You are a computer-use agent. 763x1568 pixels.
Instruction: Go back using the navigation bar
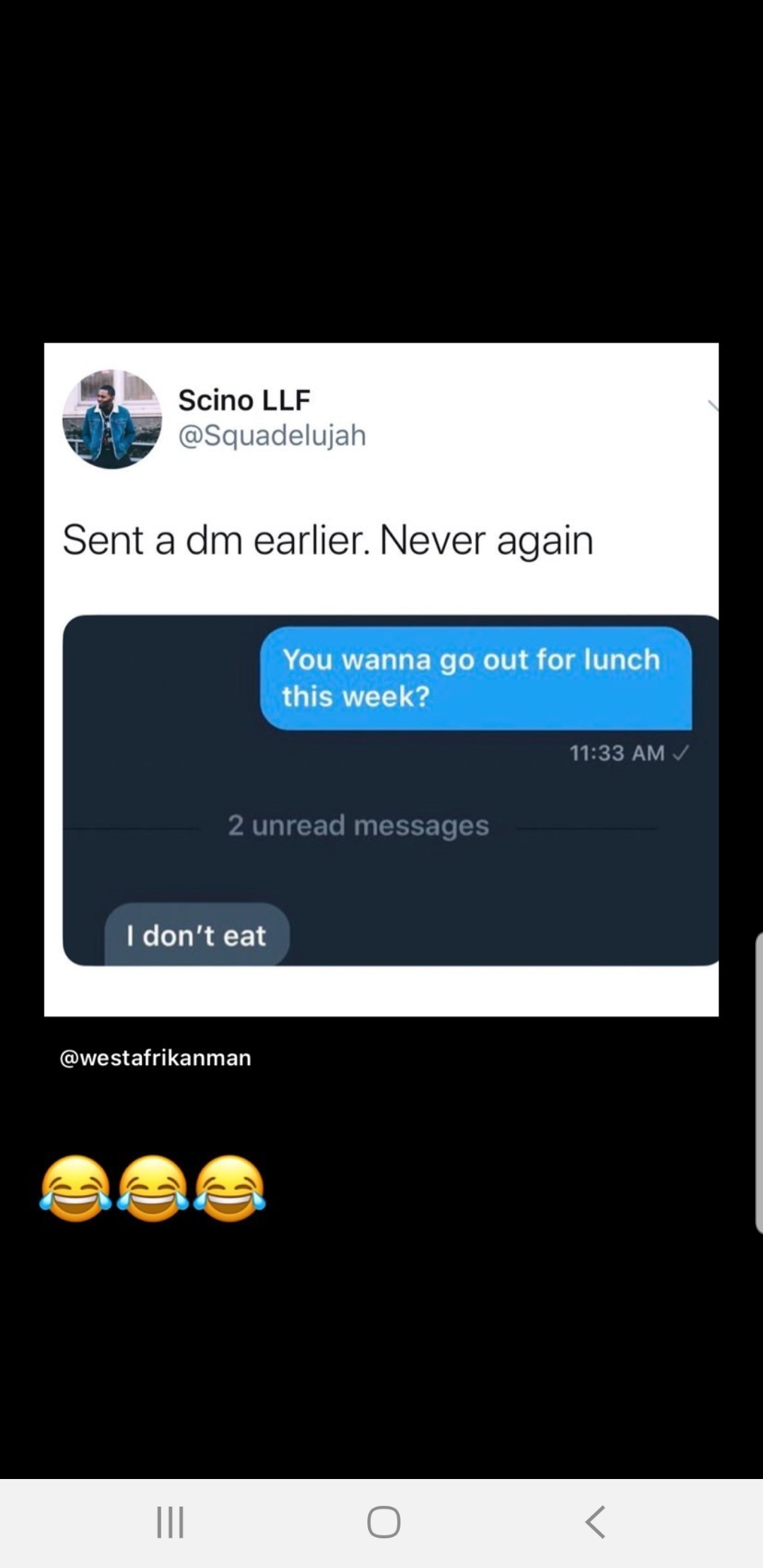(x=595, y=1521)
